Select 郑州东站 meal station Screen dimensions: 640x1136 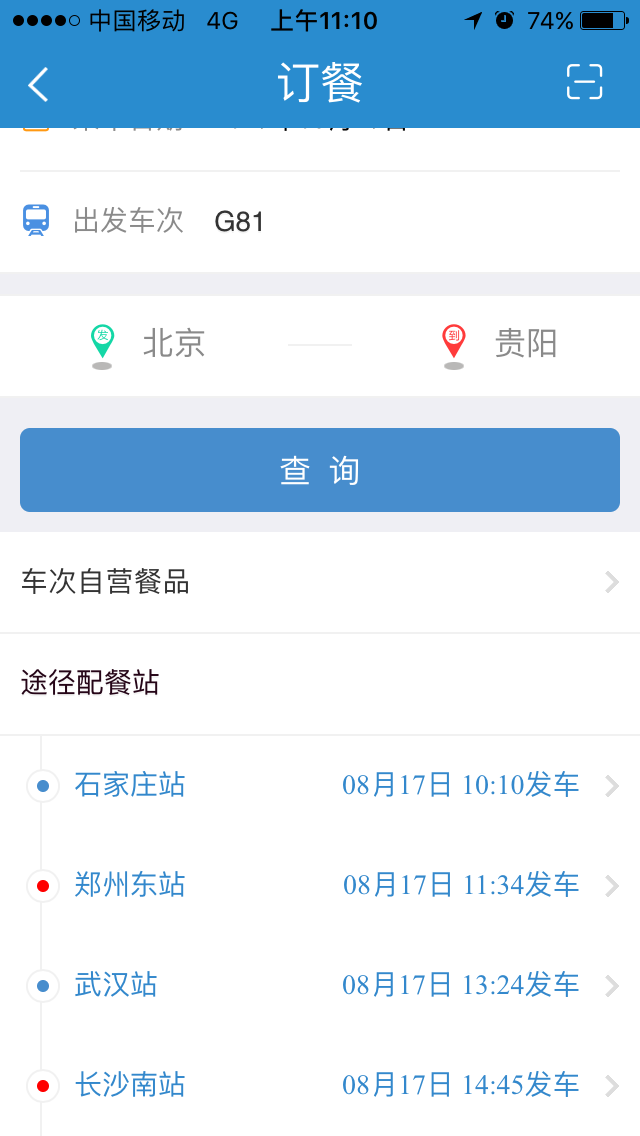pos(320,885)
